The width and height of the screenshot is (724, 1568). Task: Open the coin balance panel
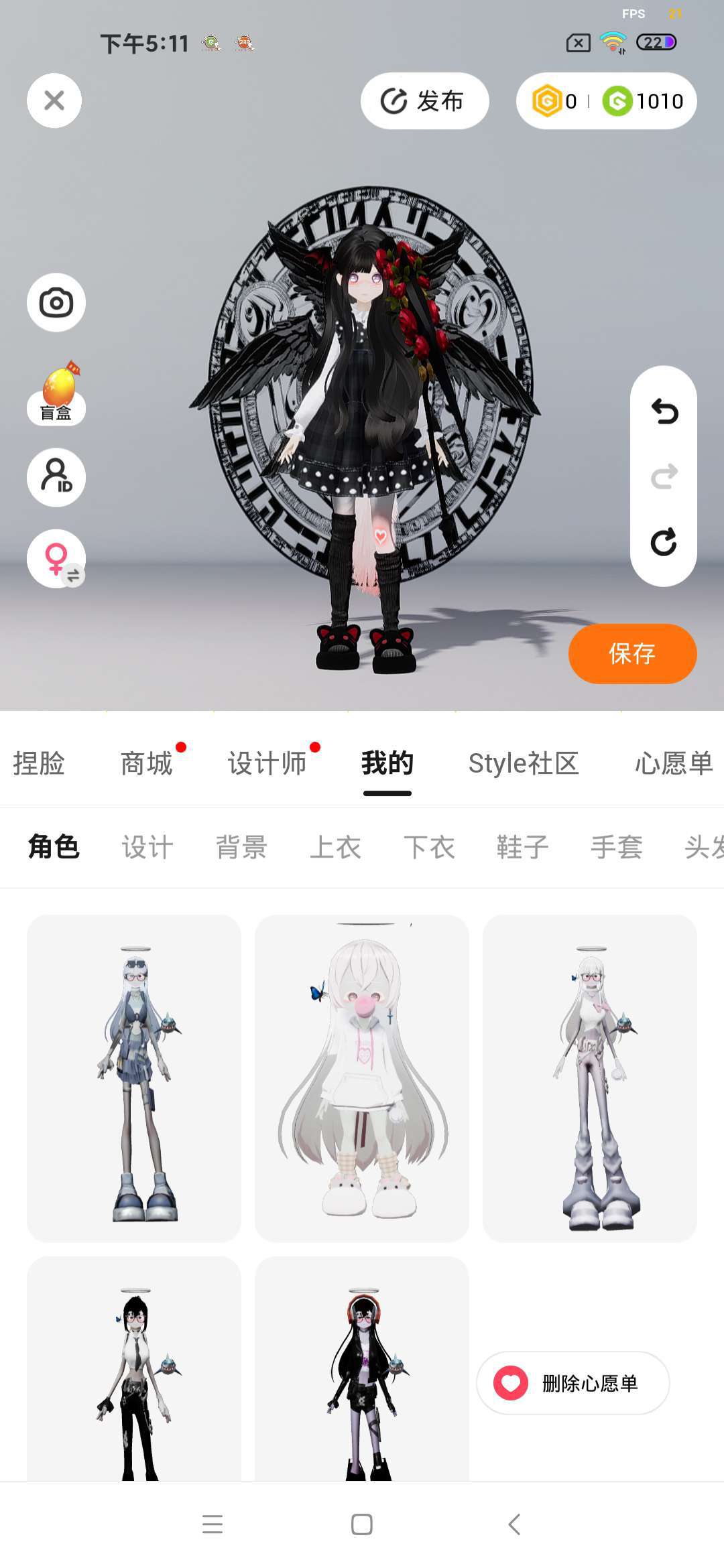(x=606, y=101)
